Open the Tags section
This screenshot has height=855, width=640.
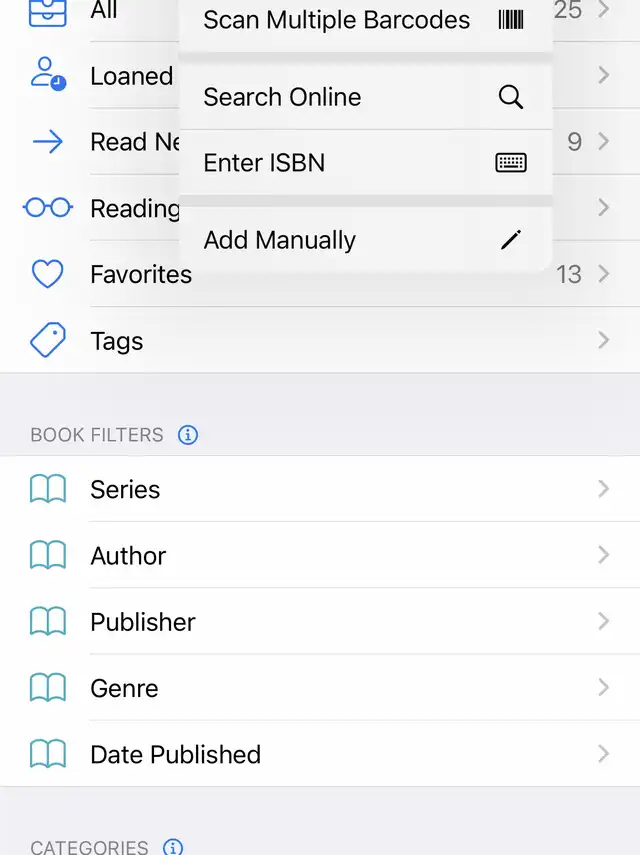point(117,341)
